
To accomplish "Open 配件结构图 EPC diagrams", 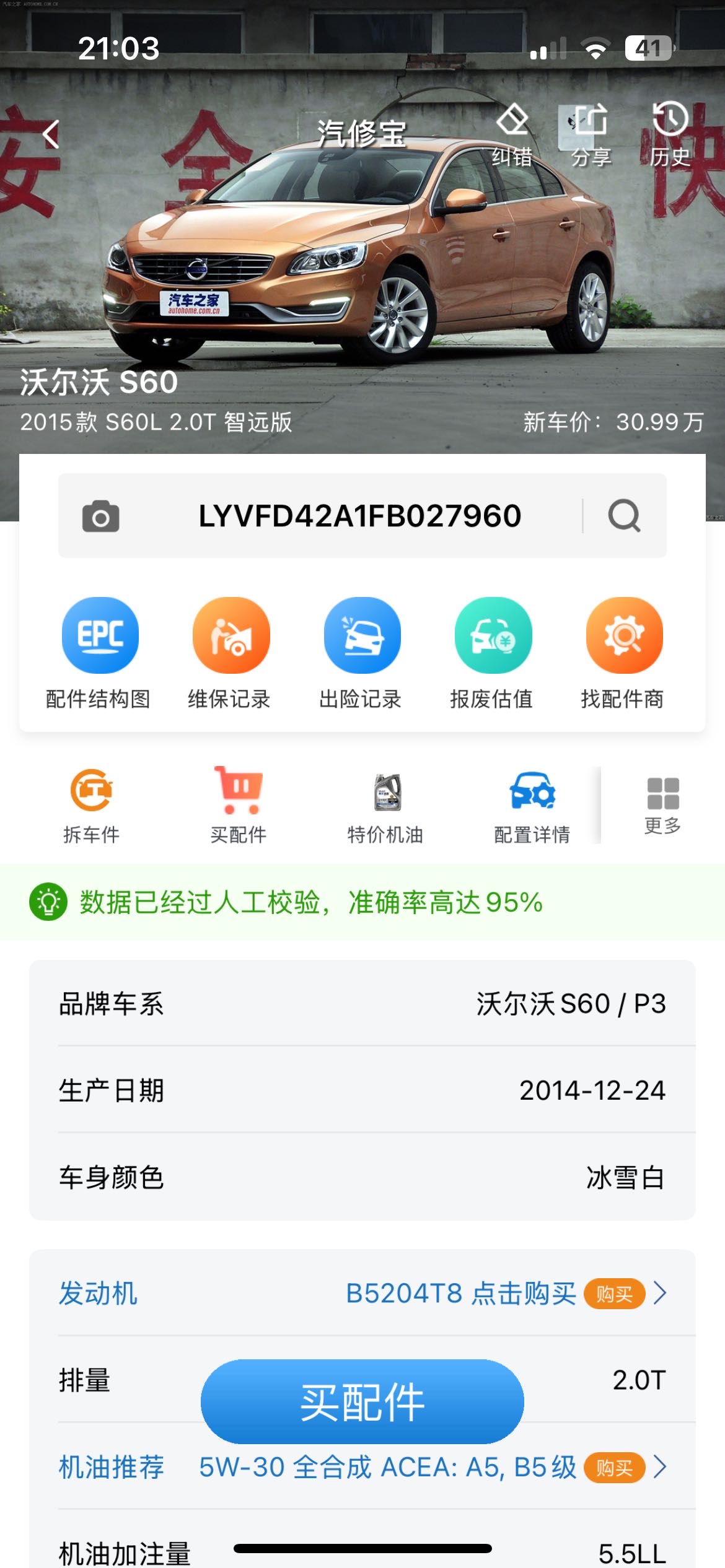I will coord(99,653).
